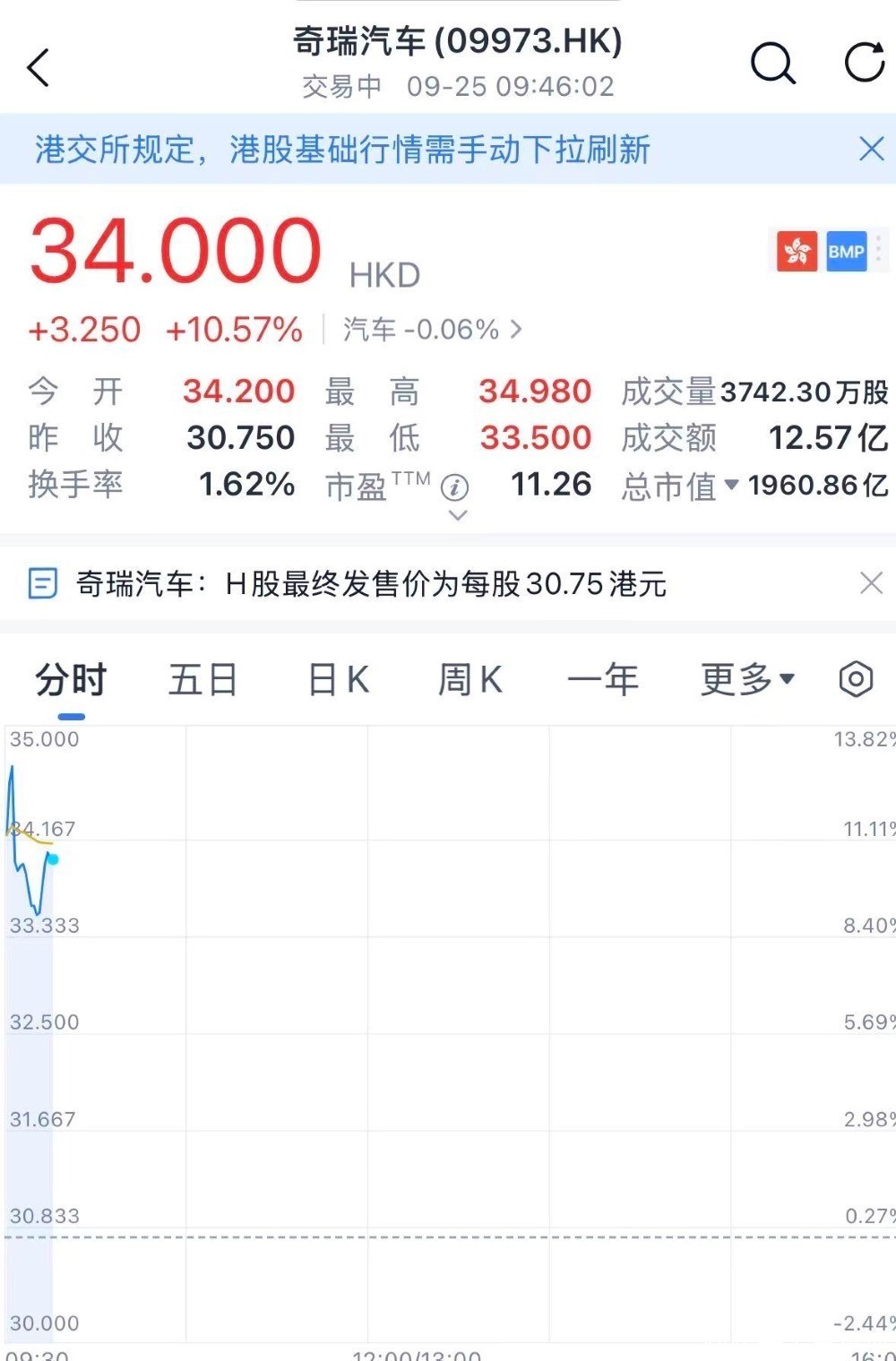Select the 分时 chart tab
The image size is (896, 1361).
71,680
